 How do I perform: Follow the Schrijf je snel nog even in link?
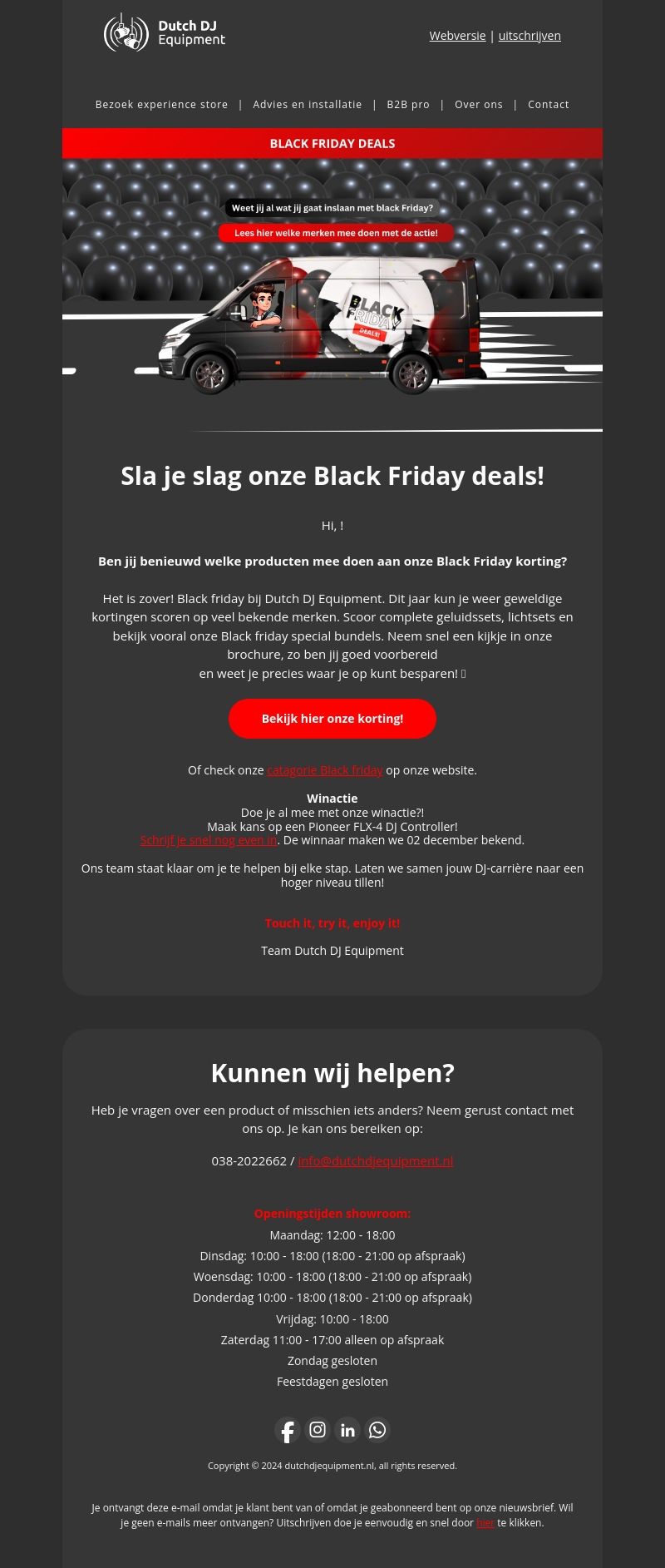pos(209,840)
